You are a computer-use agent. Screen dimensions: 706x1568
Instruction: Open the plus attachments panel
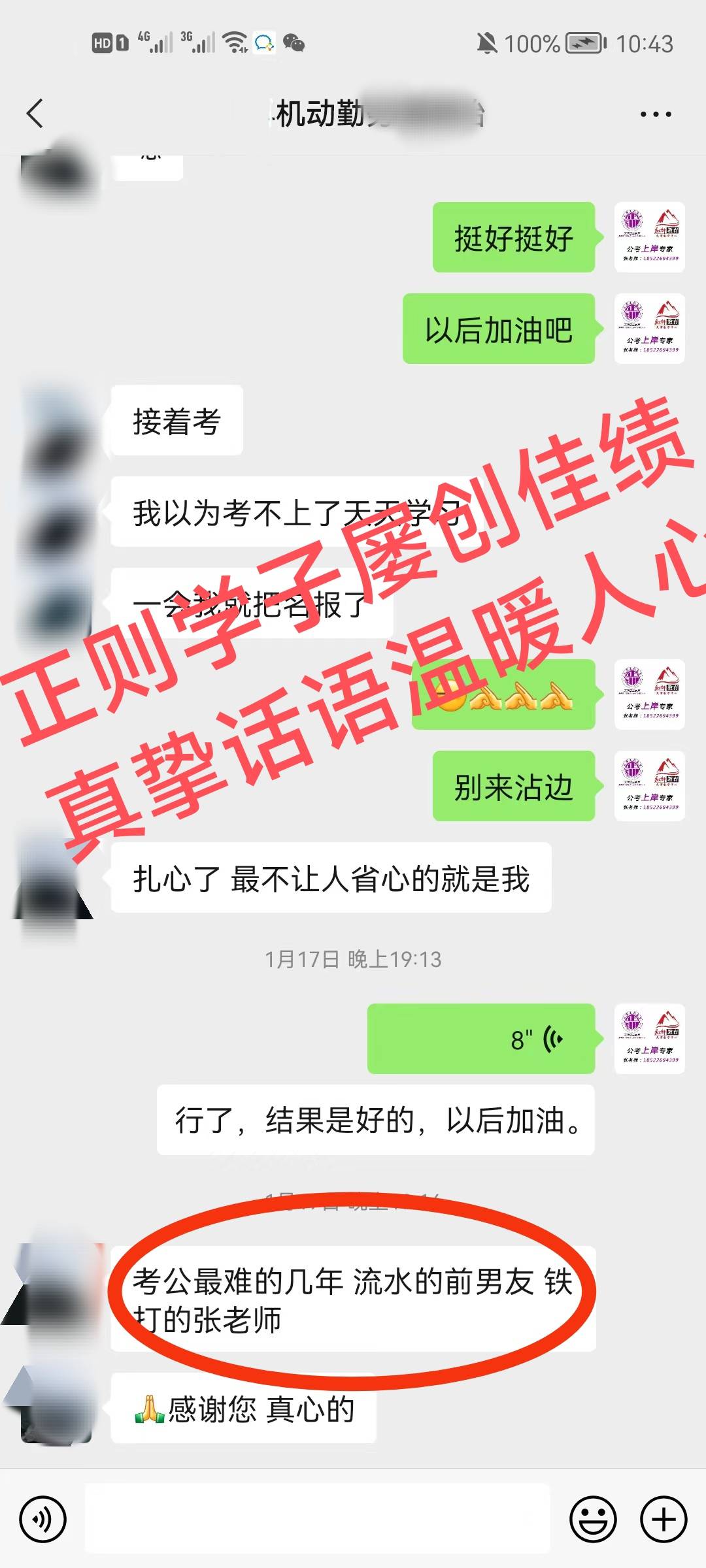[663, 1520]
